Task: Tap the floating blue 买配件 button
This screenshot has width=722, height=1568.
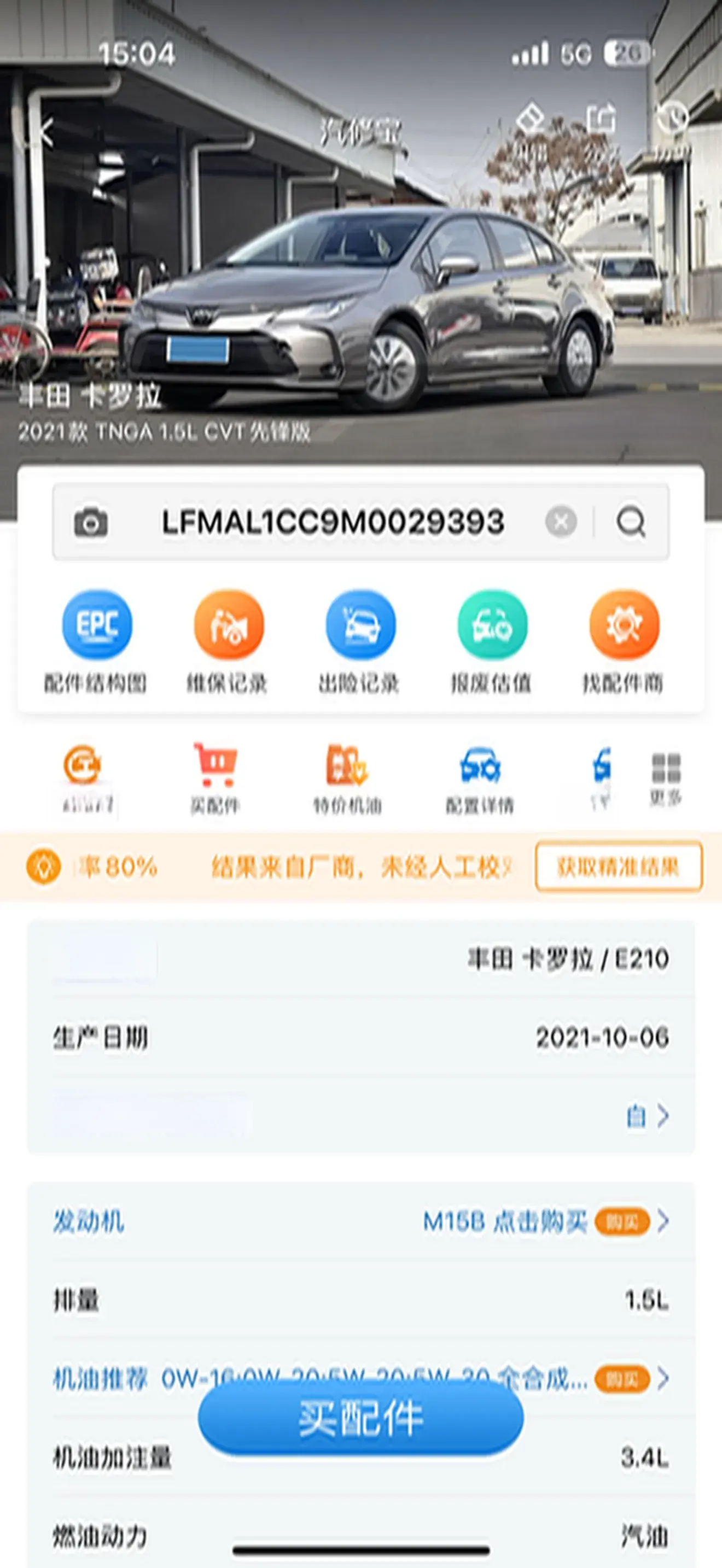Action: coord(360,1418)
